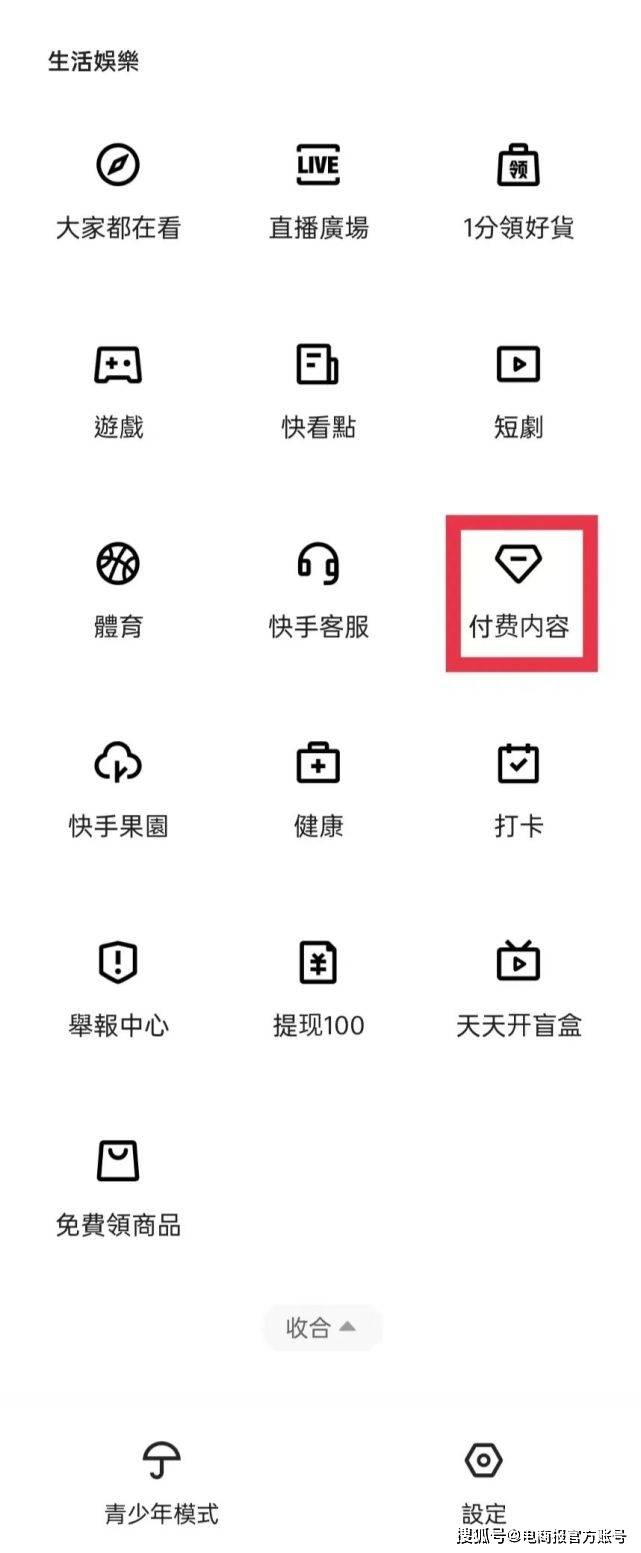Open 設定 settings
Image resolution: width=641 pixels, height=1553 pixels.
coord(483,1483)
